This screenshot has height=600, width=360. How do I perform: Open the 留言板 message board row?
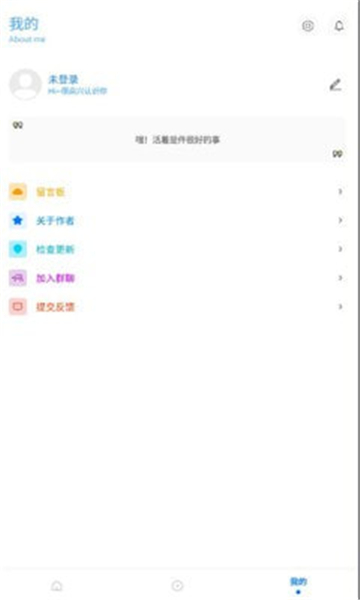(x=176, y=192)
